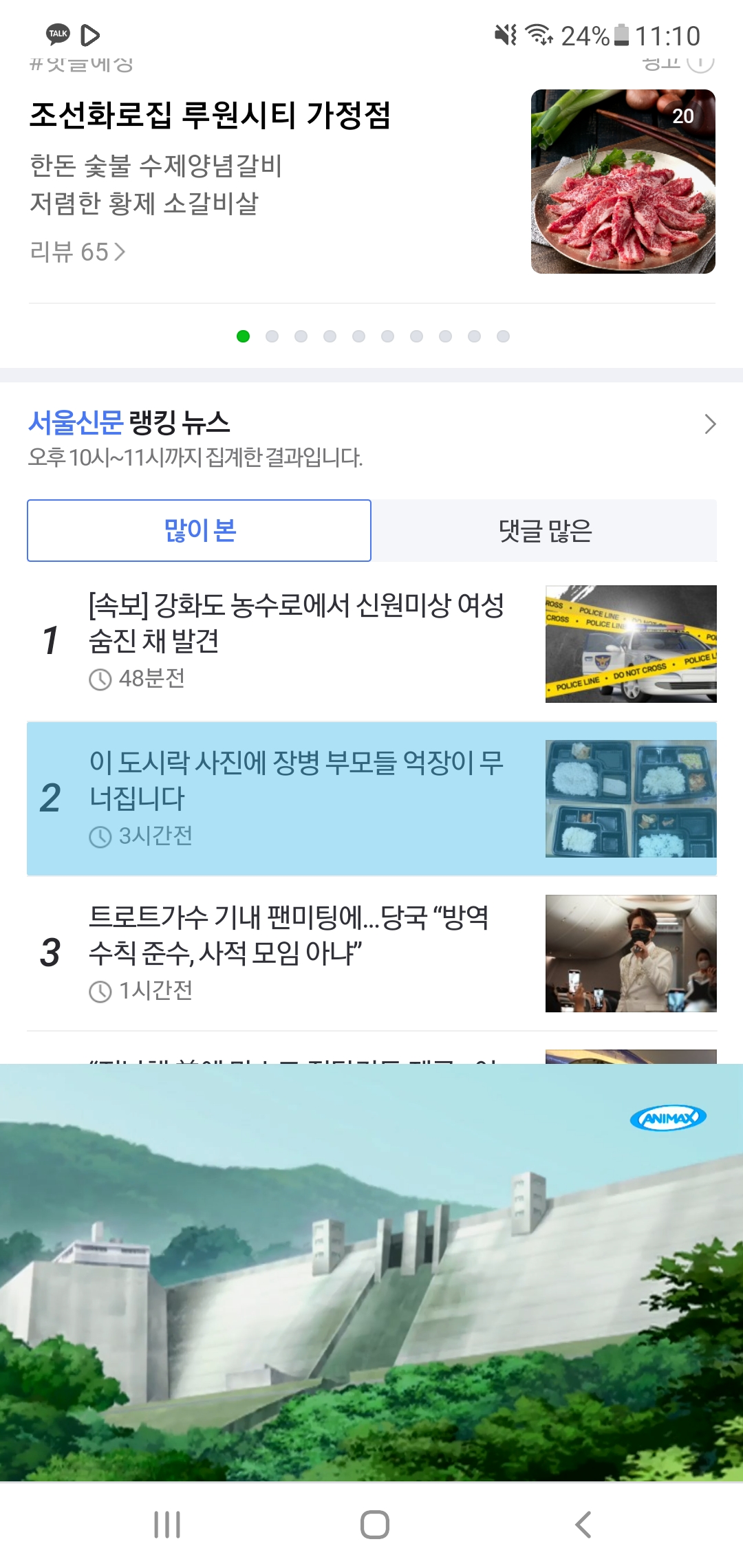This screenshot has width=743, height=1568.
Task: Switch to the 댓글 많은 tab
Action: pos(544,530)
